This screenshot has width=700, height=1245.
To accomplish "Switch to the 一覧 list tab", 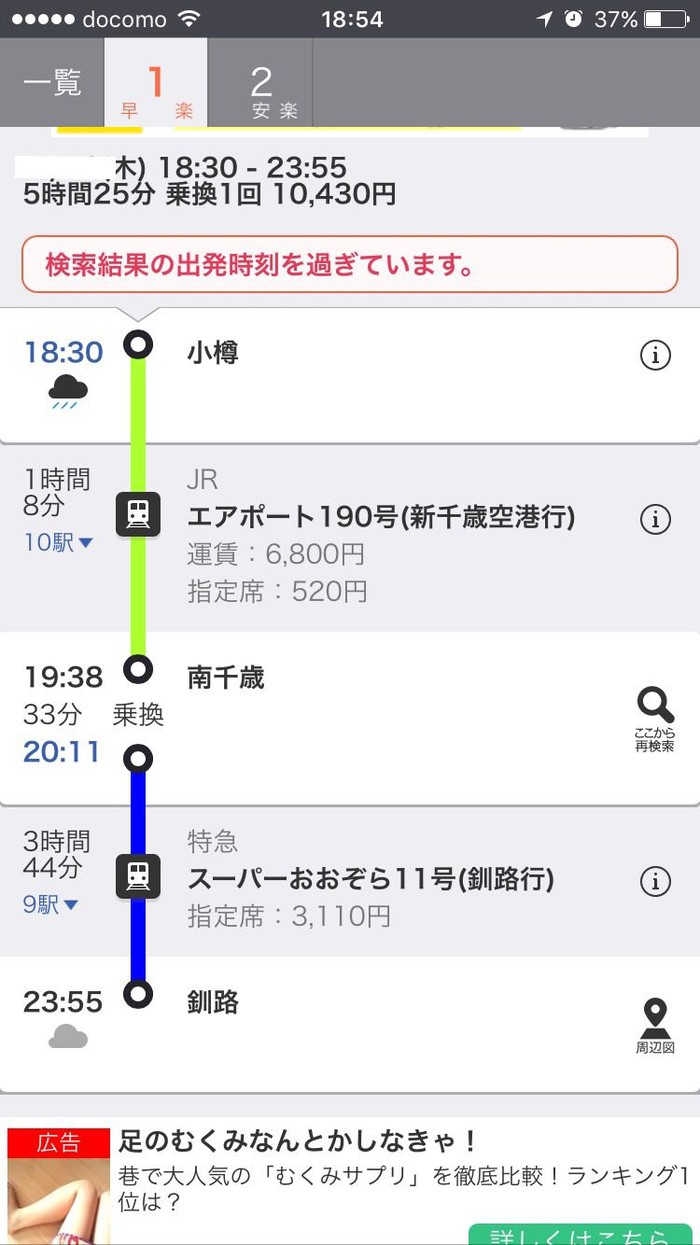I will click(x=52, y=83).
